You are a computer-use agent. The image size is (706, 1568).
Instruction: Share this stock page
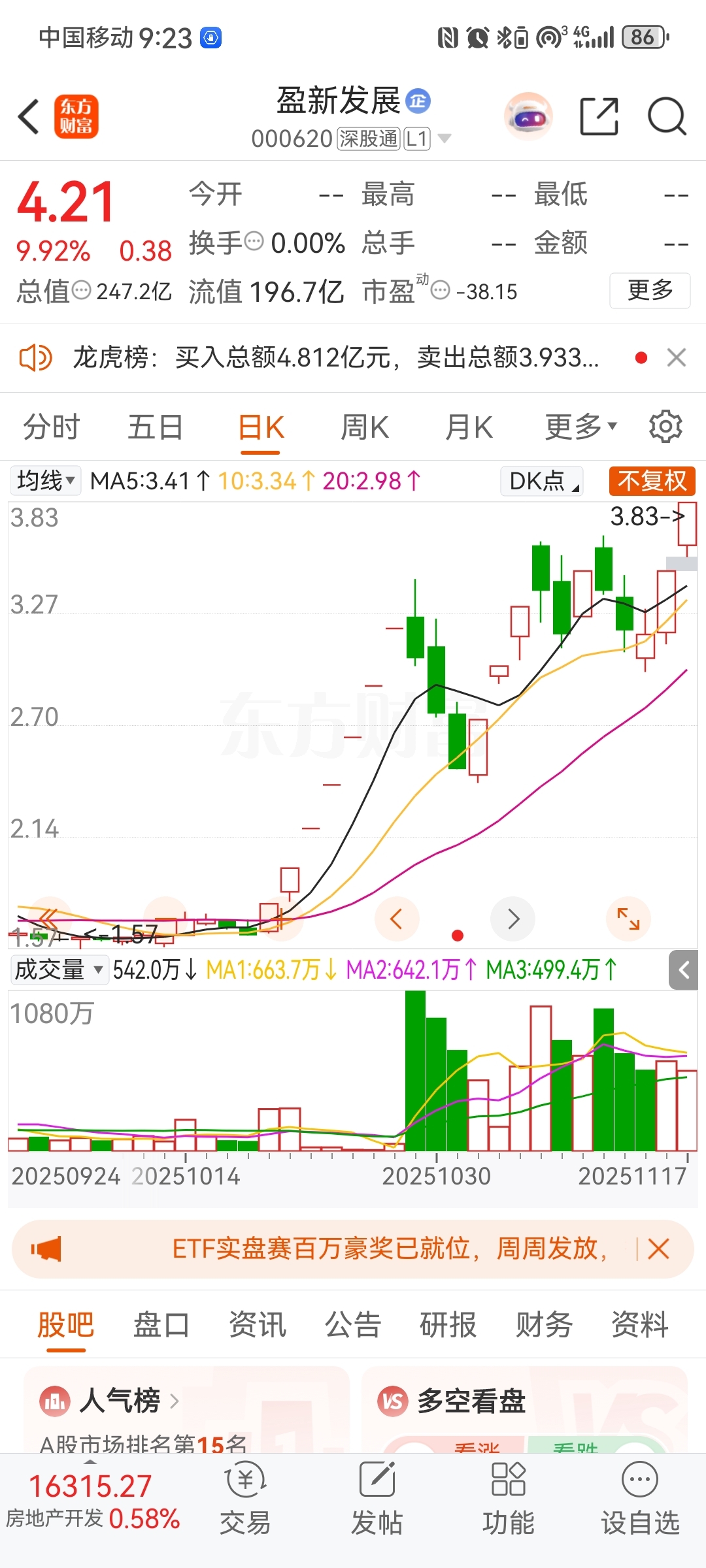coord(599,118)
